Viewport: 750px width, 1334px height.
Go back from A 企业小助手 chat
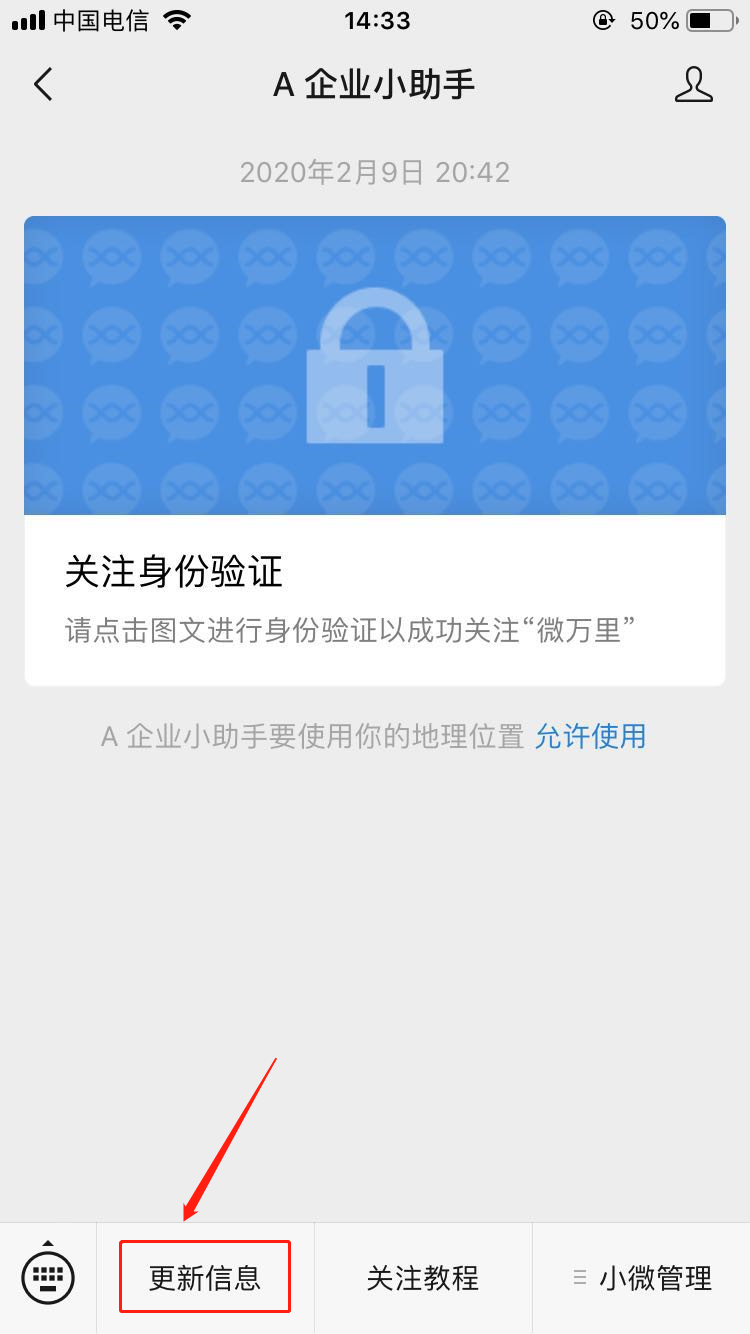43,85
